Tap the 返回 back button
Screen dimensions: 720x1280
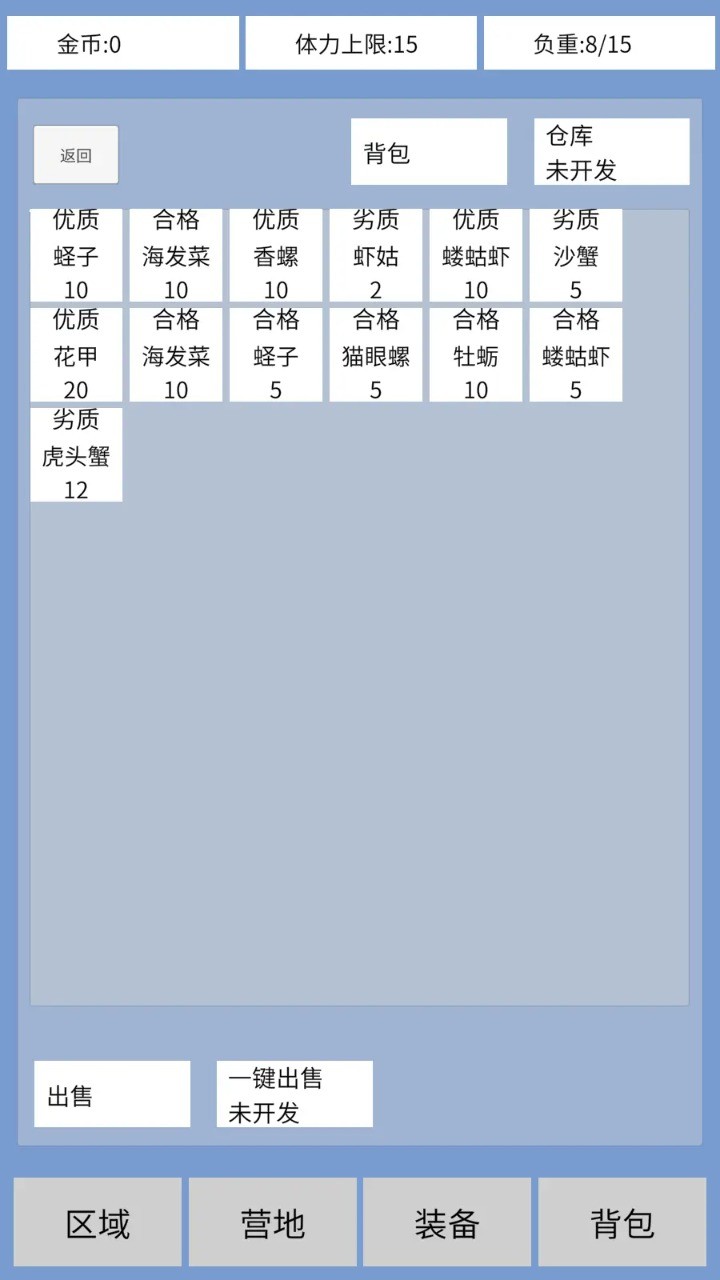click(76, 155)
